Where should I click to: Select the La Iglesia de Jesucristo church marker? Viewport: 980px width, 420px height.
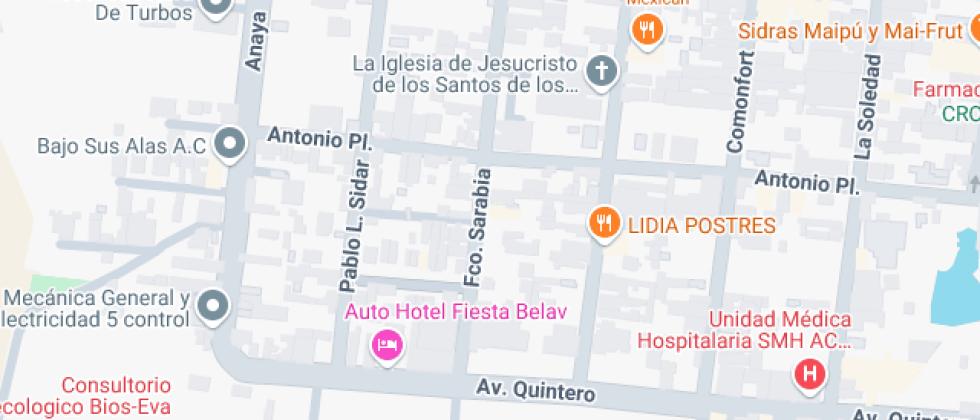pos(601,72)
